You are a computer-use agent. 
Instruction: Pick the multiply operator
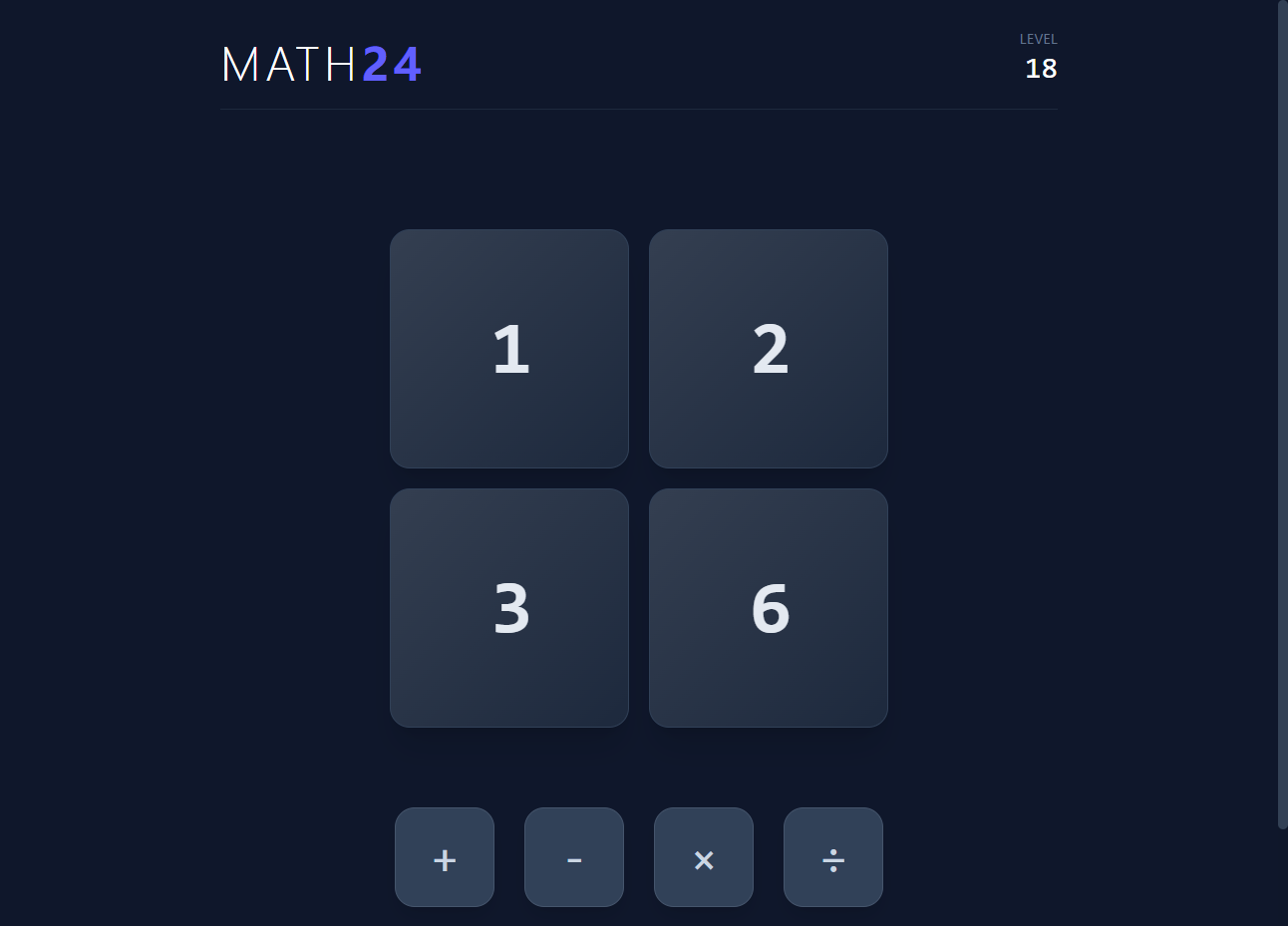(704, 857)
